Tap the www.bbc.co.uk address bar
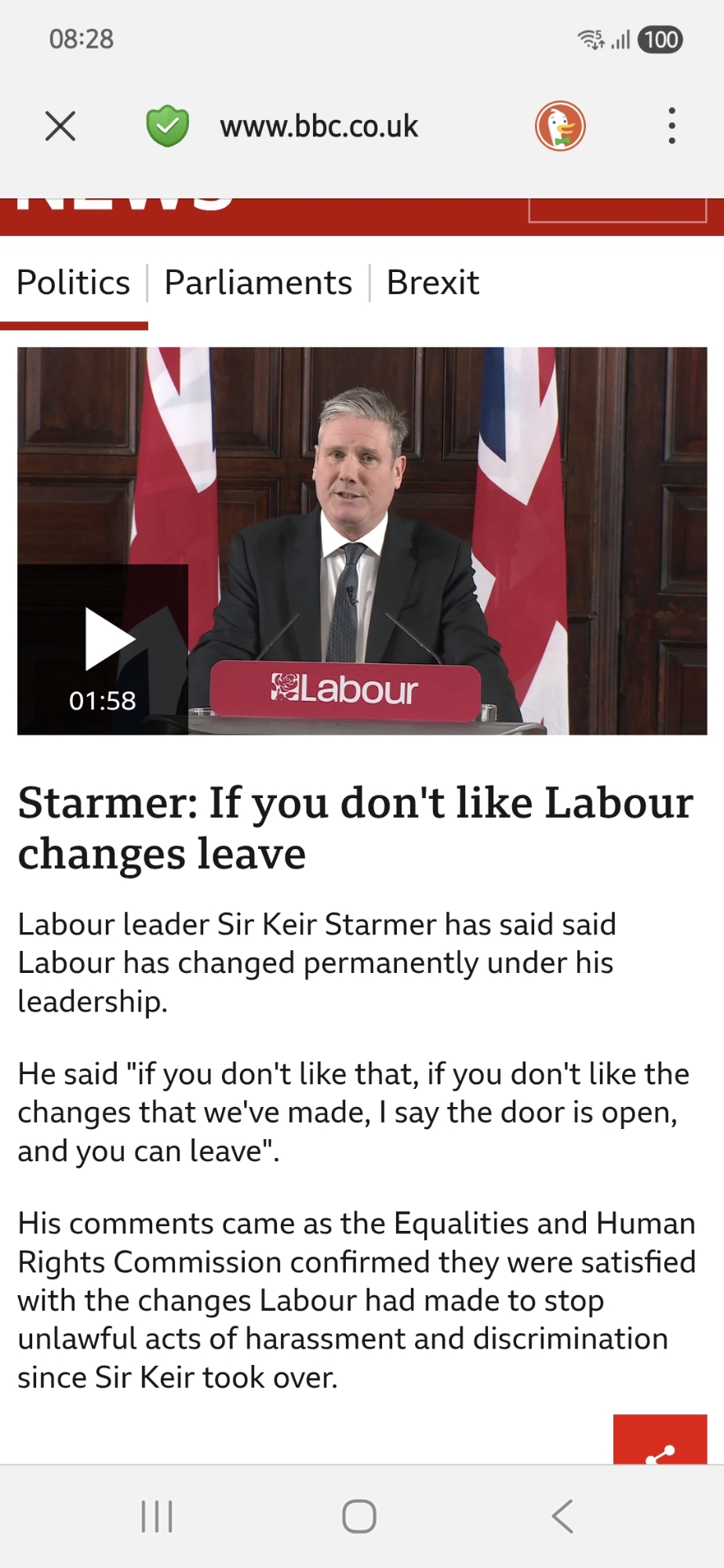 [x=318, y=126]
